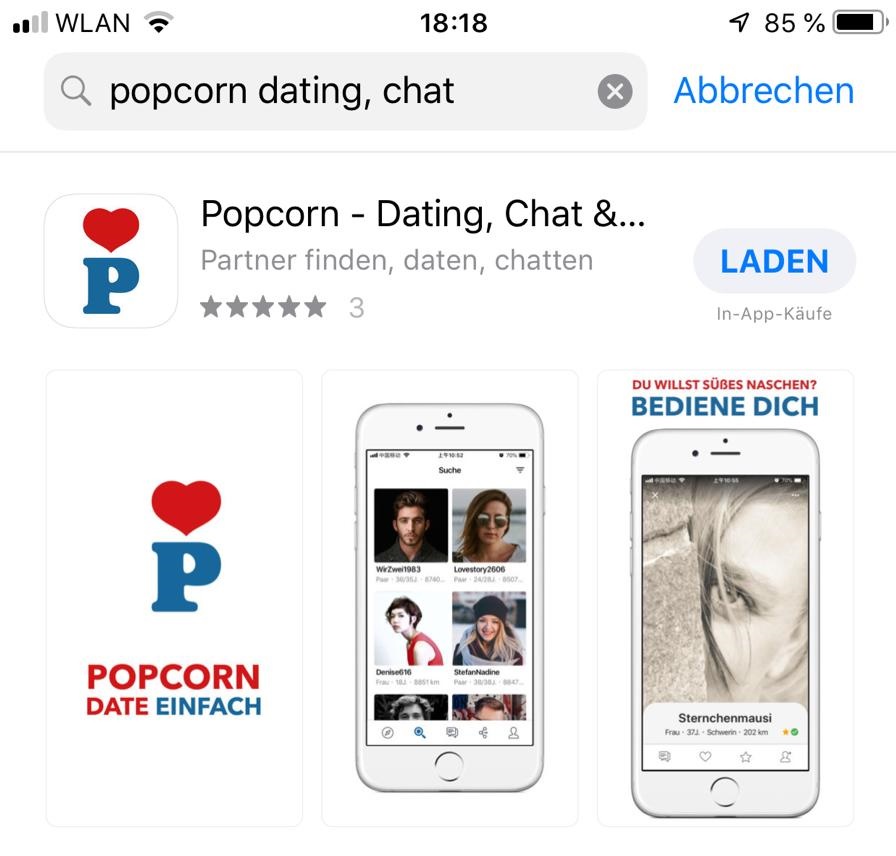Download the Popcorn app with LADEN
Screen dimensions: 896x856
tap(774, 262)
